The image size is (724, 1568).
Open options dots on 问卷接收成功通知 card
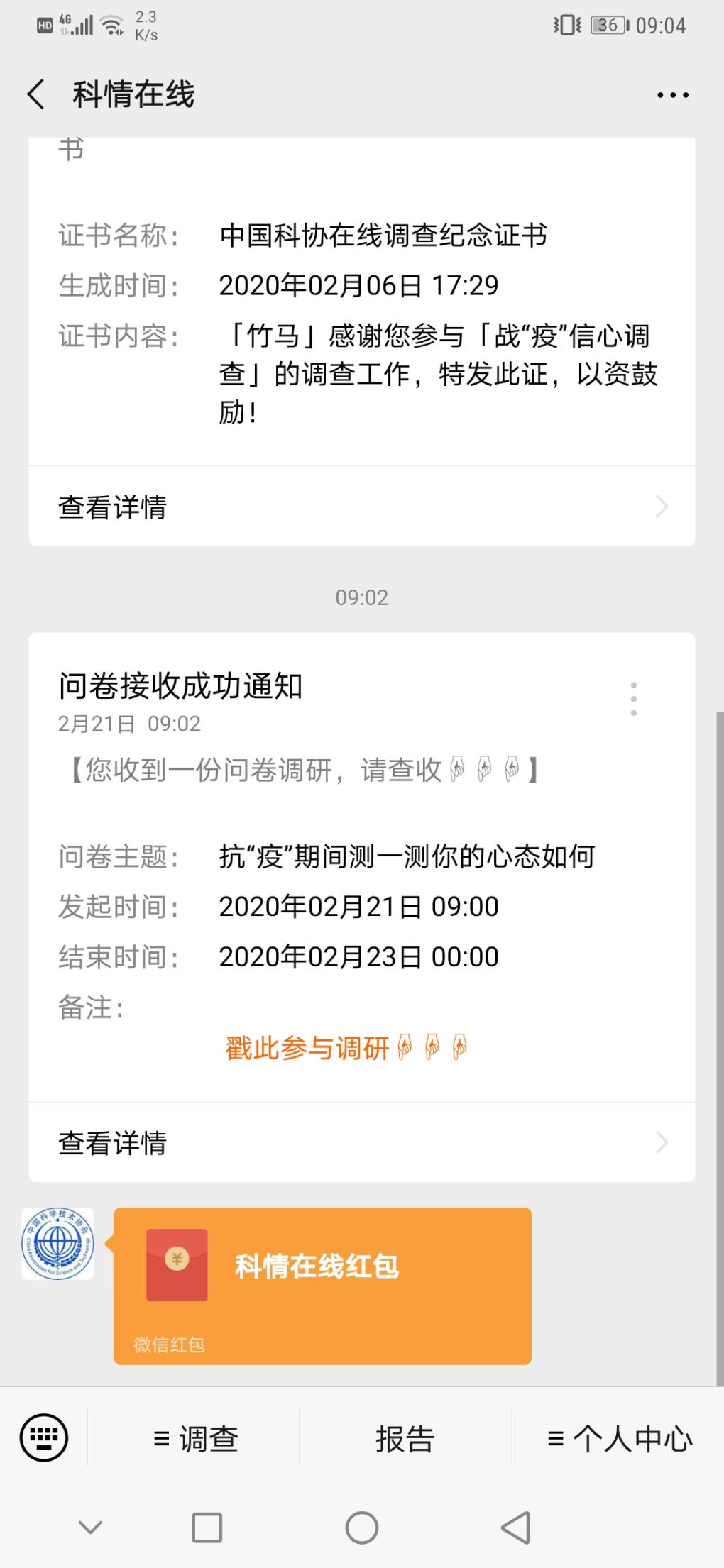pyautogui.click(x=633, y=699)
